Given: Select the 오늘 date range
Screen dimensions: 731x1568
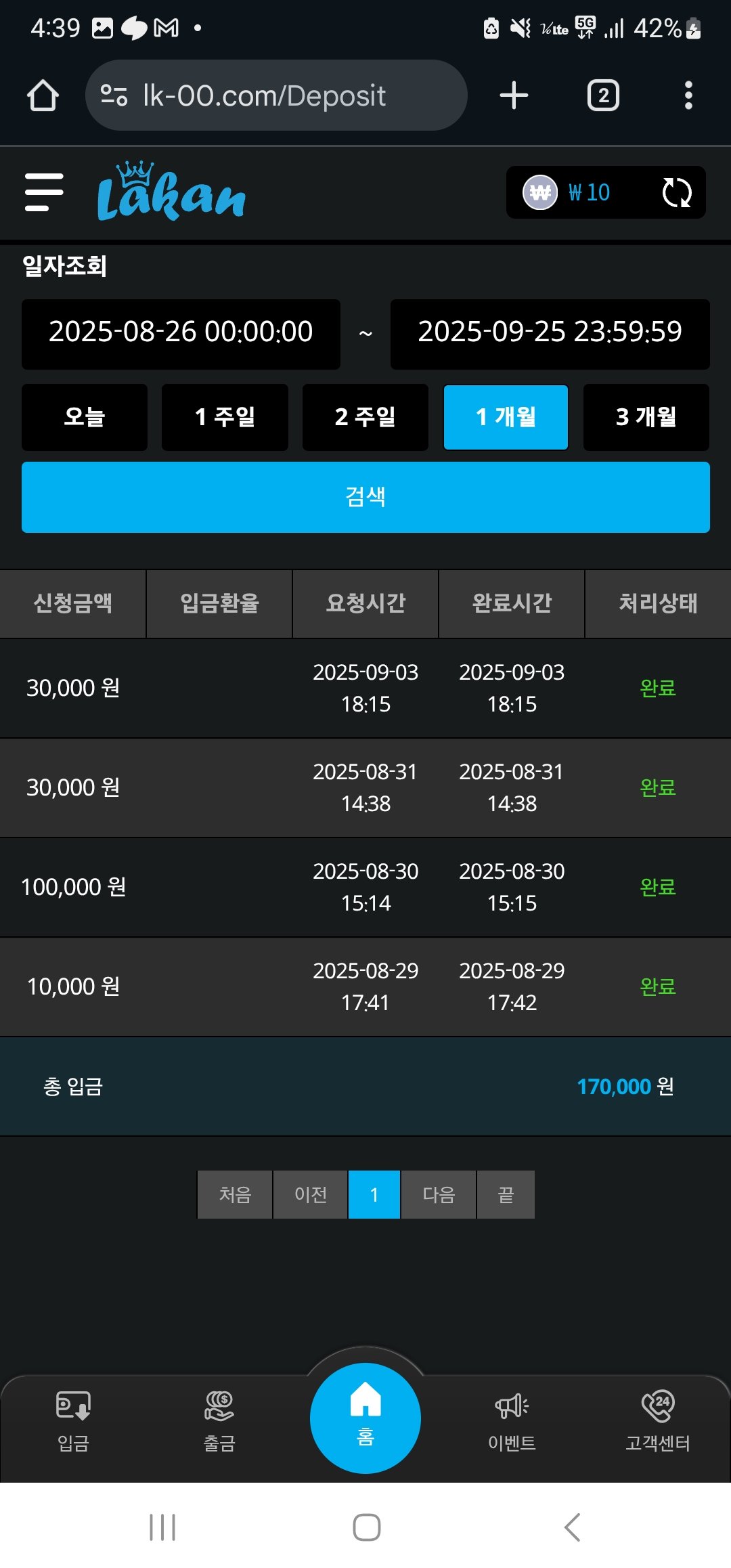Looking at the screenshot, I should [x=85, y=417].
